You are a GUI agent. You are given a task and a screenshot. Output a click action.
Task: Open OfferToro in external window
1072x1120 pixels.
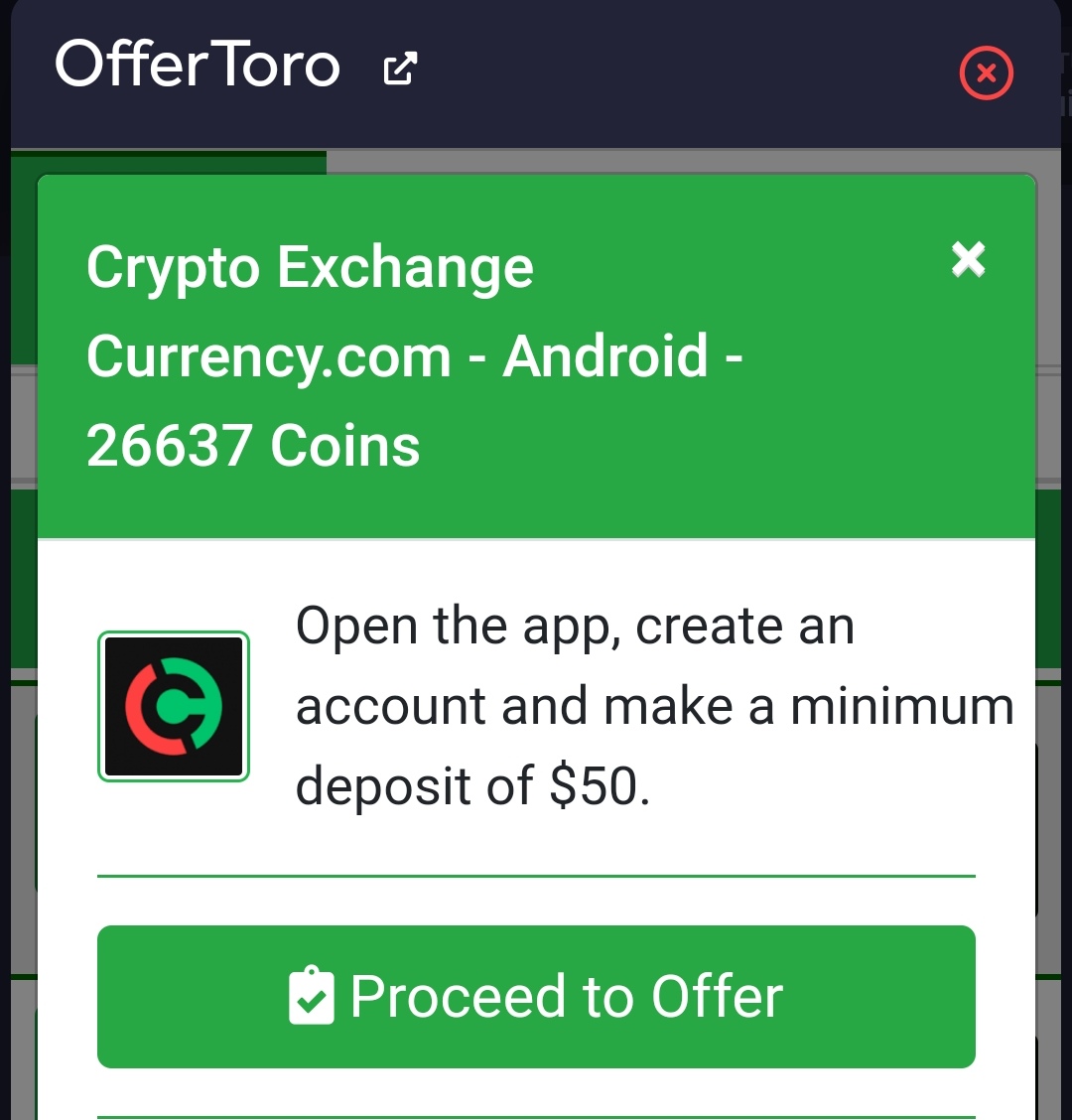400,69
